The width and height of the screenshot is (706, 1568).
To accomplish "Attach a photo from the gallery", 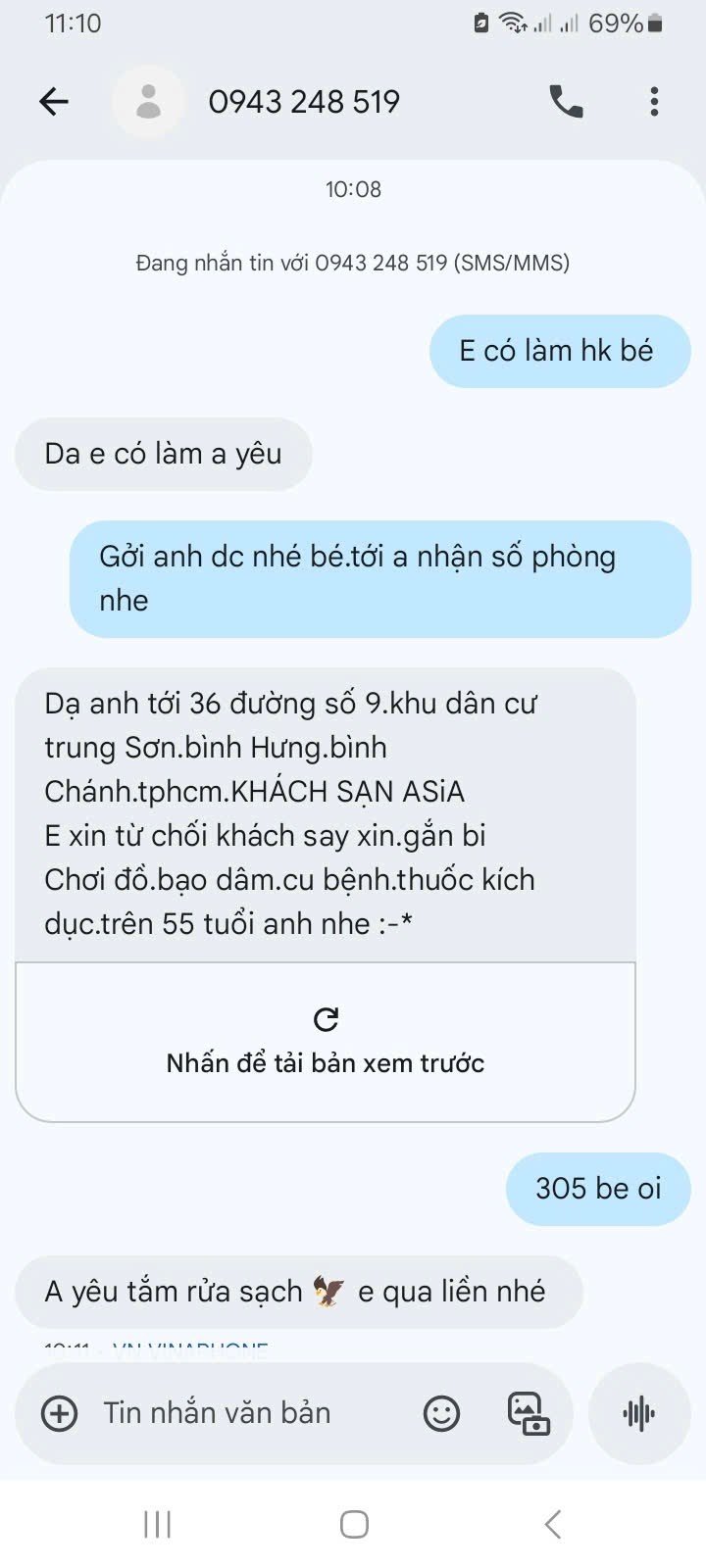I will point(529,1413).
